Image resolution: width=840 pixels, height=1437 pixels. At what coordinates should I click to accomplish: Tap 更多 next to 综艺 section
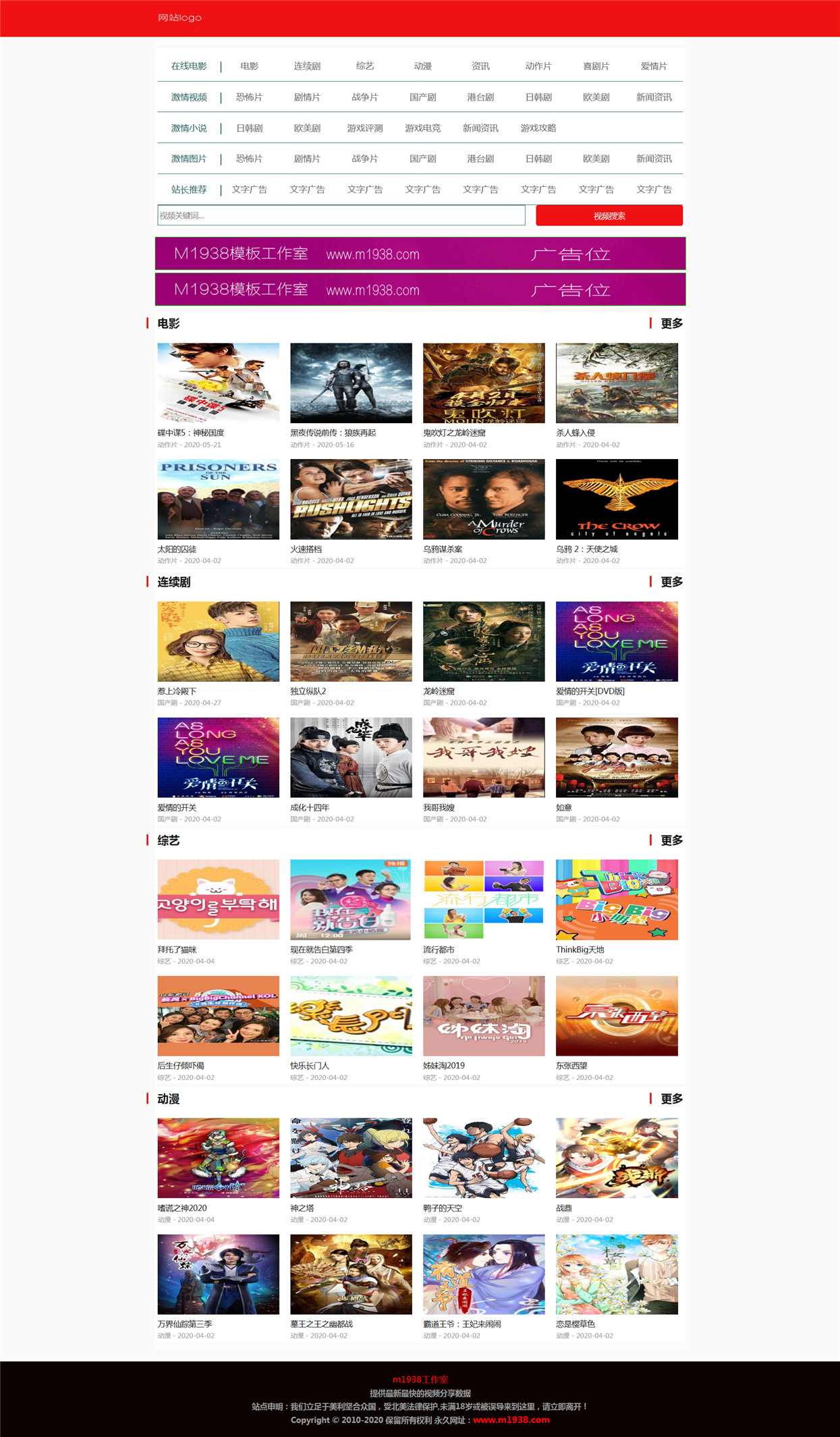pos(671,840)
